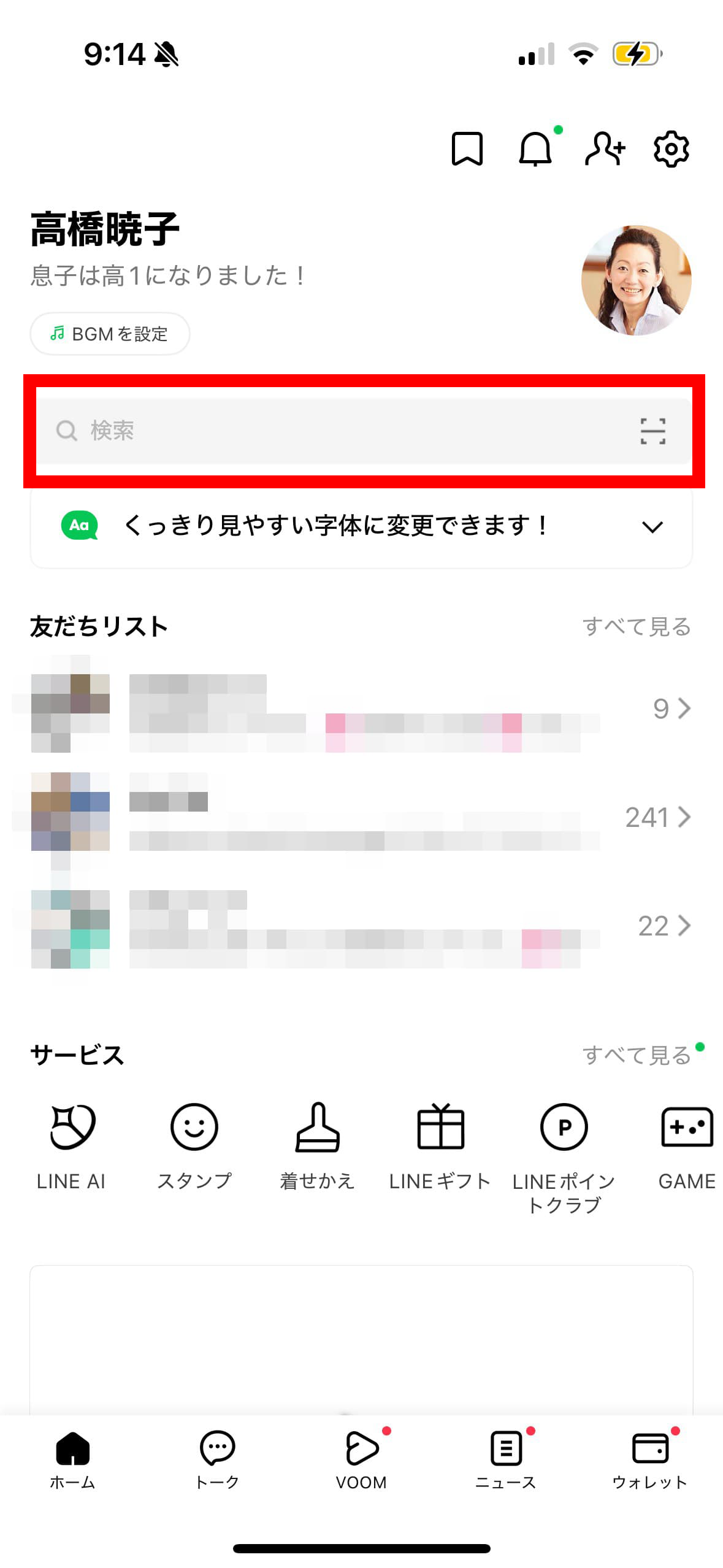The image size is (723, 1568).
Task: Tap the BGMを設定 button
Action: point(110,334)
